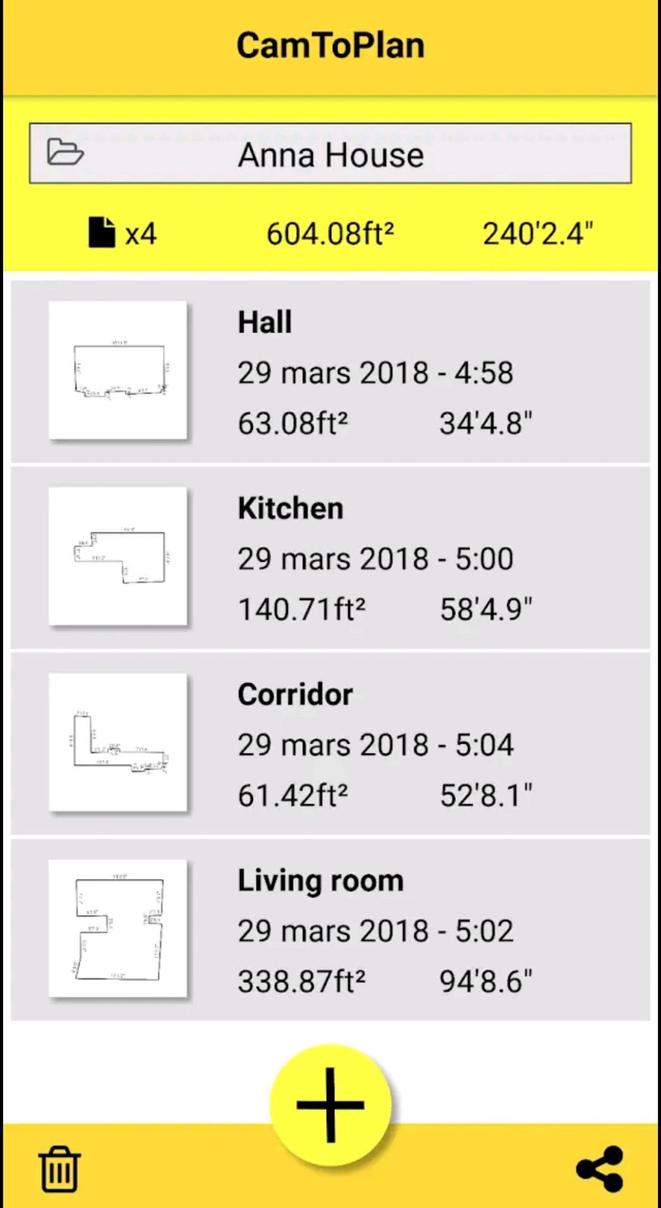Share the Anna House project
The height and width of the screenshot is (1208, 661).
600,1168
